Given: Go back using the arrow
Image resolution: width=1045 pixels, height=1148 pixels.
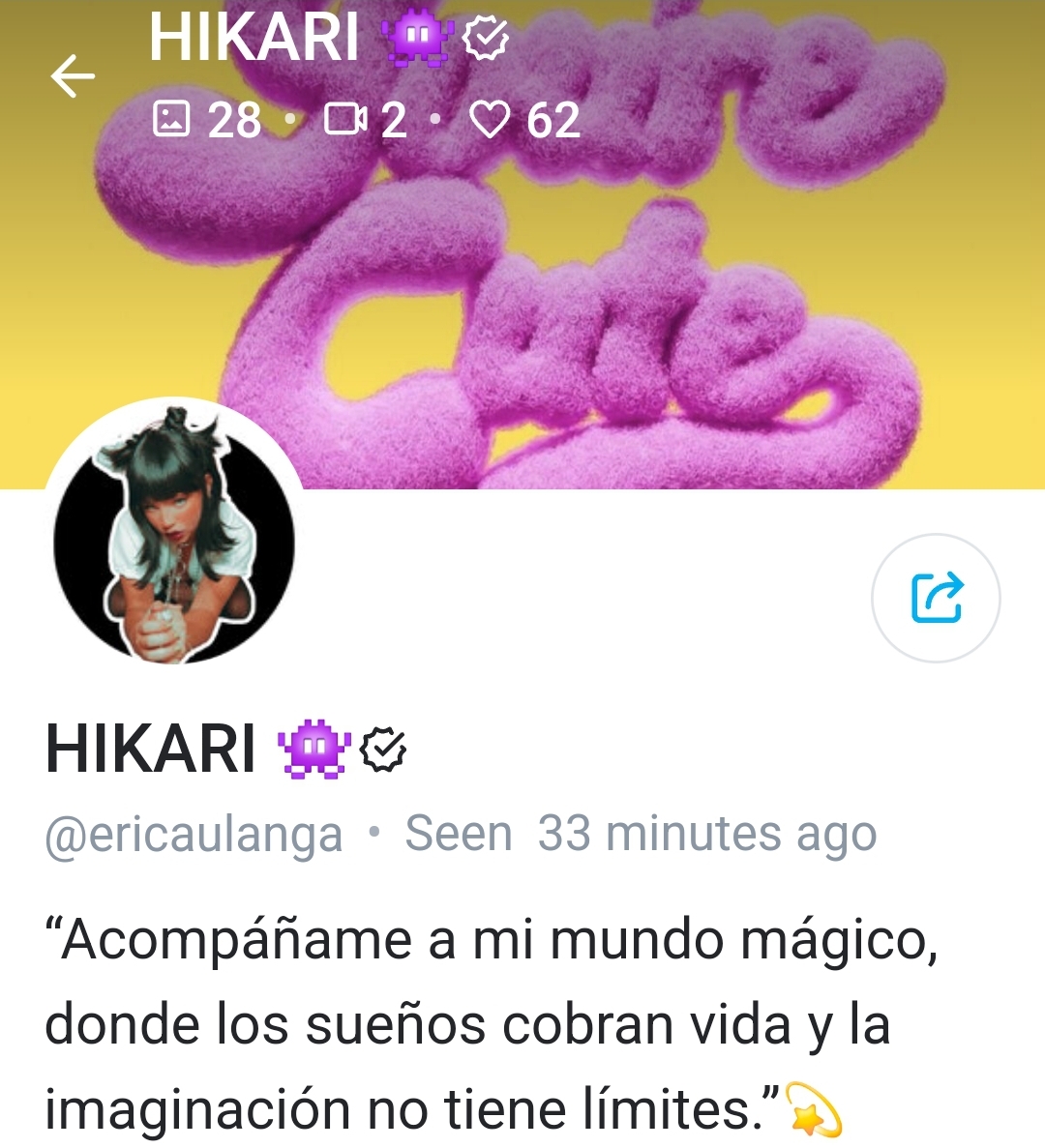Looking at the screenshot, I should (x=73, y=76).
